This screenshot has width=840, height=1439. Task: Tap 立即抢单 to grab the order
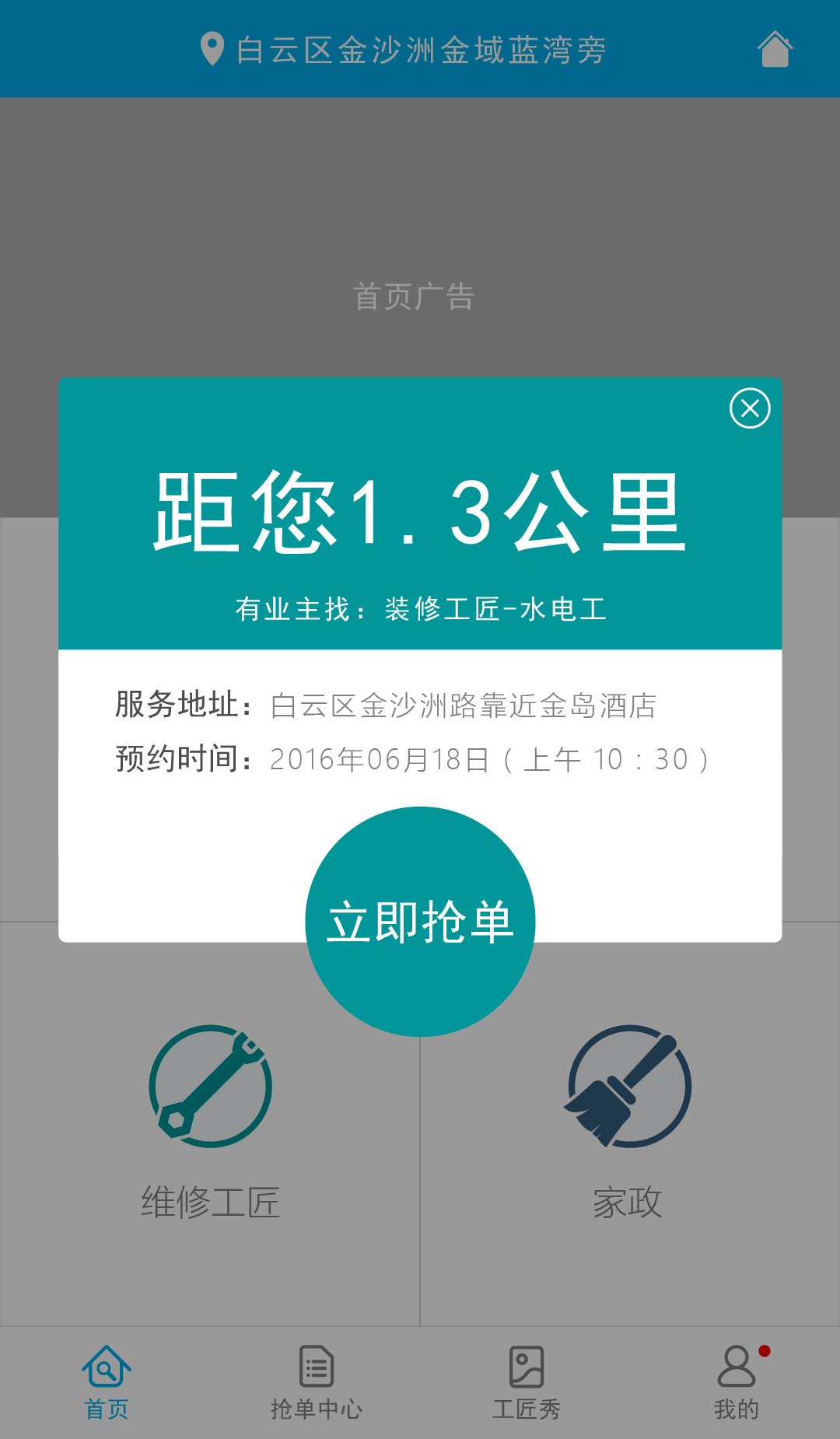420,922
